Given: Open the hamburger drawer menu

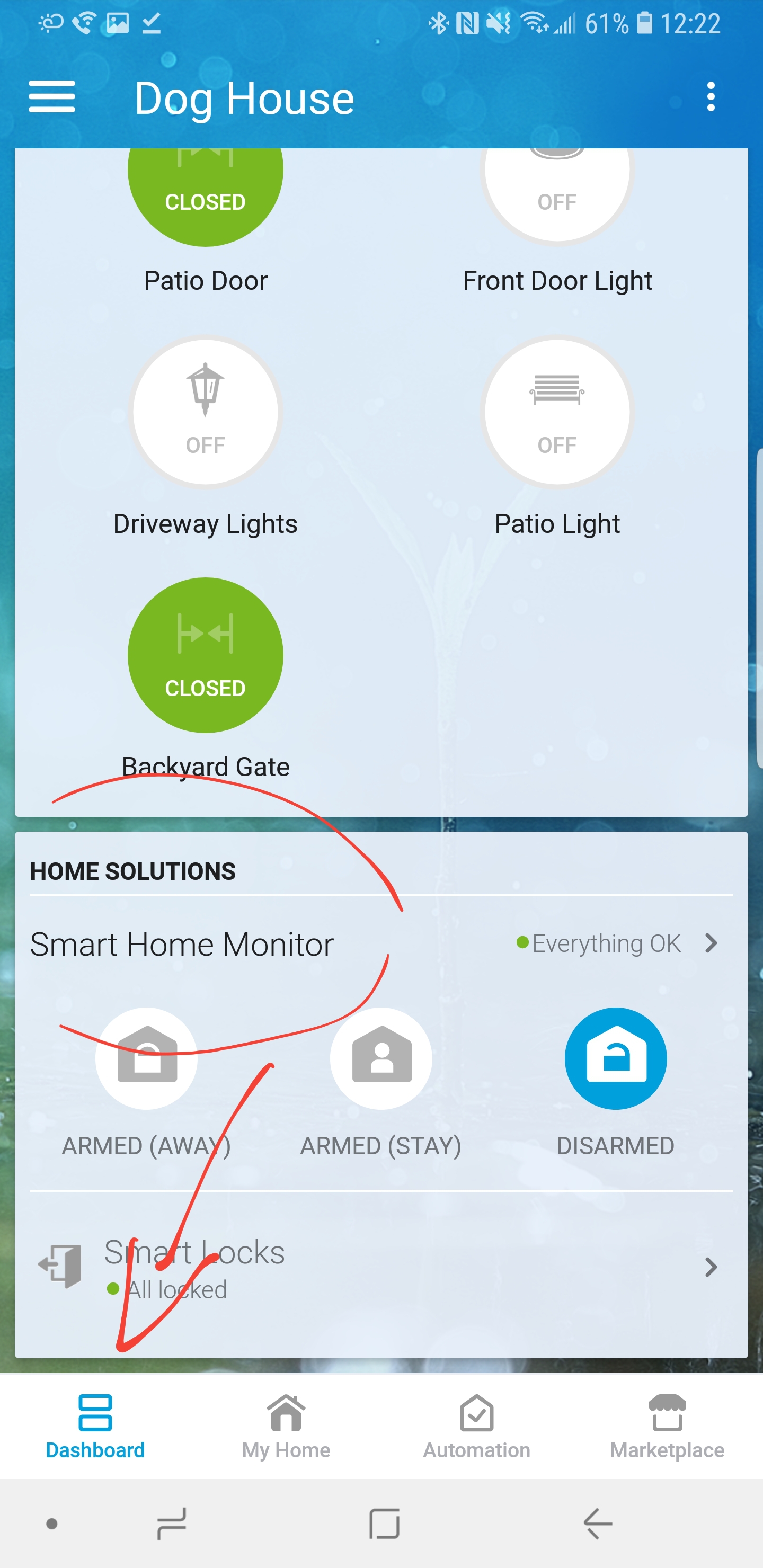Looking at the screenshot, I should click(52, 97).
